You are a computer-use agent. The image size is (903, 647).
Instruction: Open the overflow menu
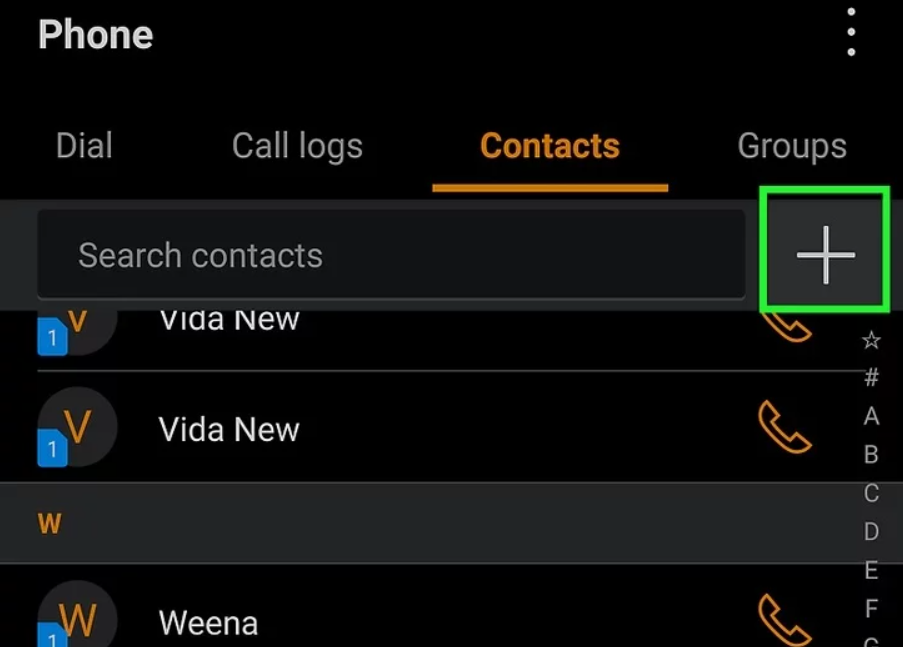[851, 33]
